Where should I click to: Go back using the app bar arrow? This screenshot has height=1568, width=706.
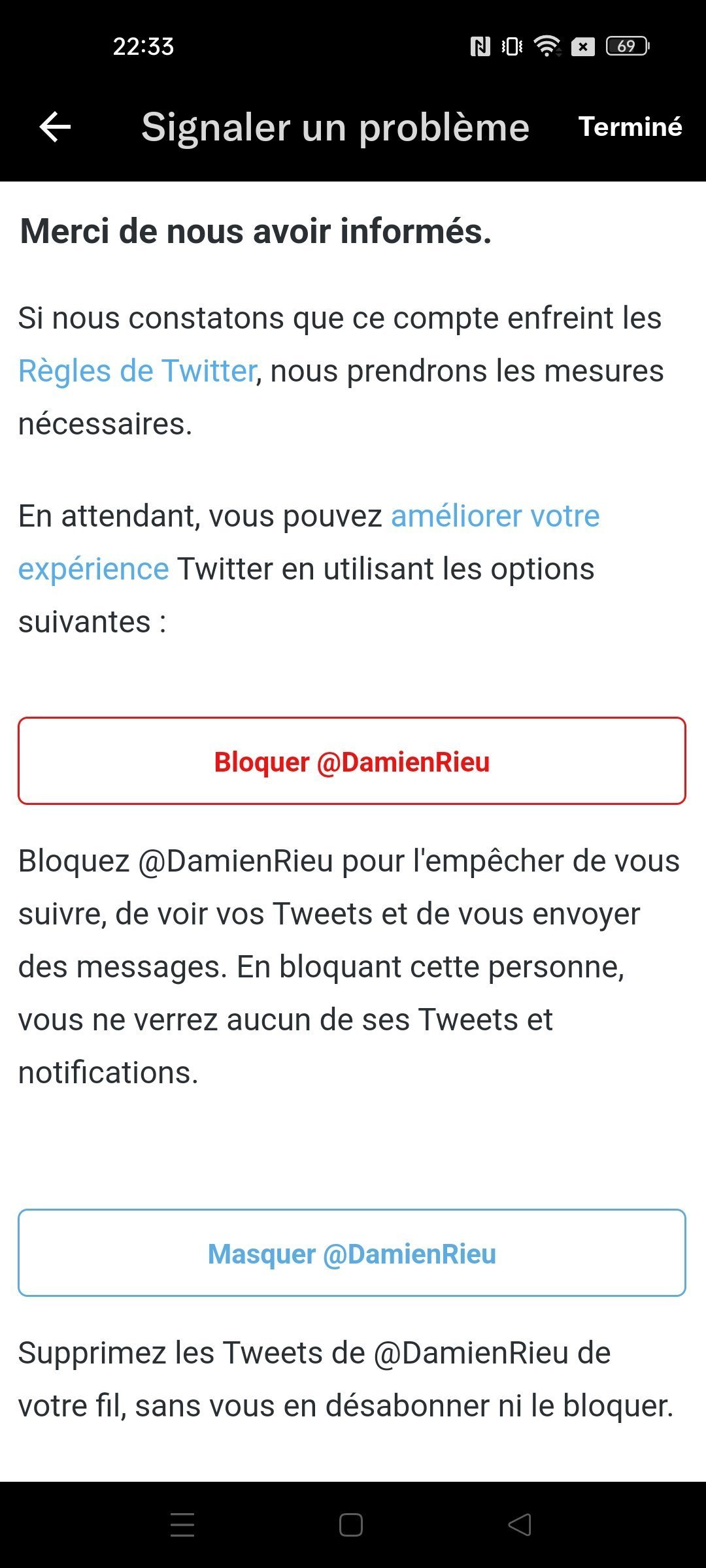tap(56, 127)
